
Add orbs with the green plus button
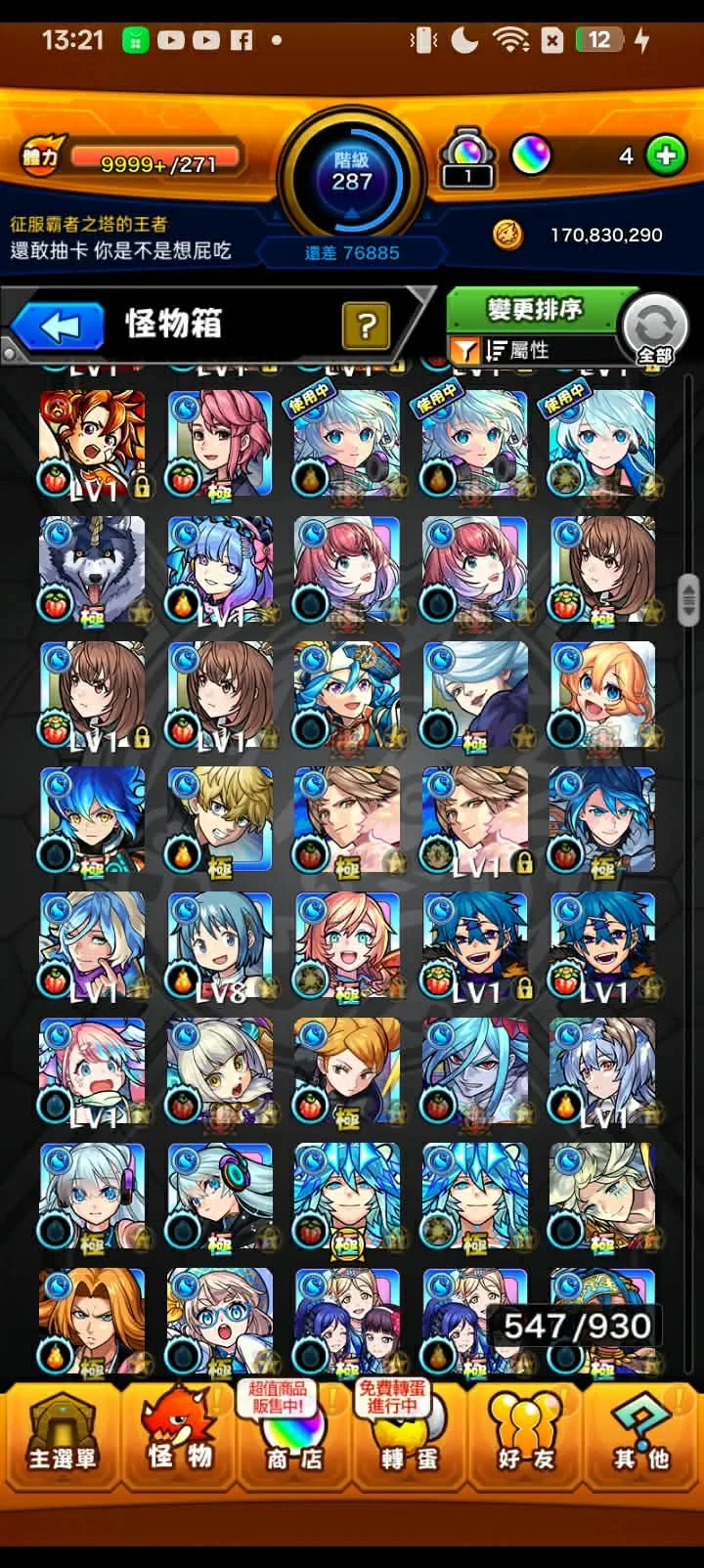click(666, 155)
